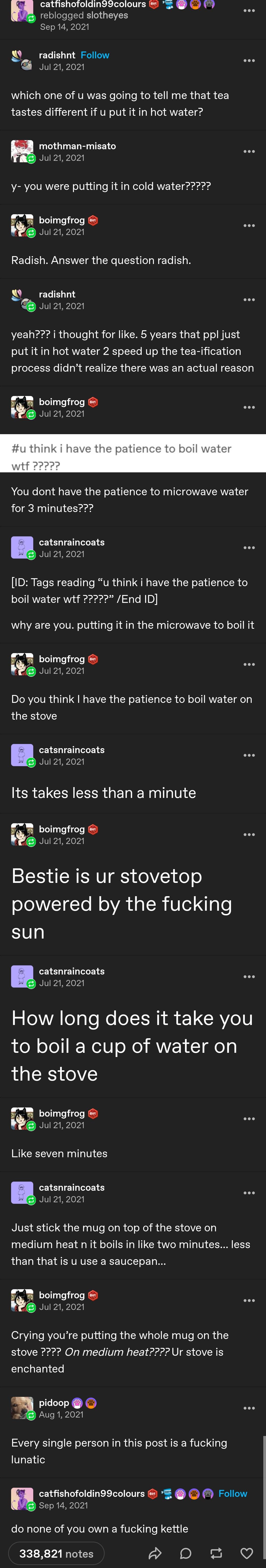
Task: Open options on radishnt's original post
Action: pos(249,61)
